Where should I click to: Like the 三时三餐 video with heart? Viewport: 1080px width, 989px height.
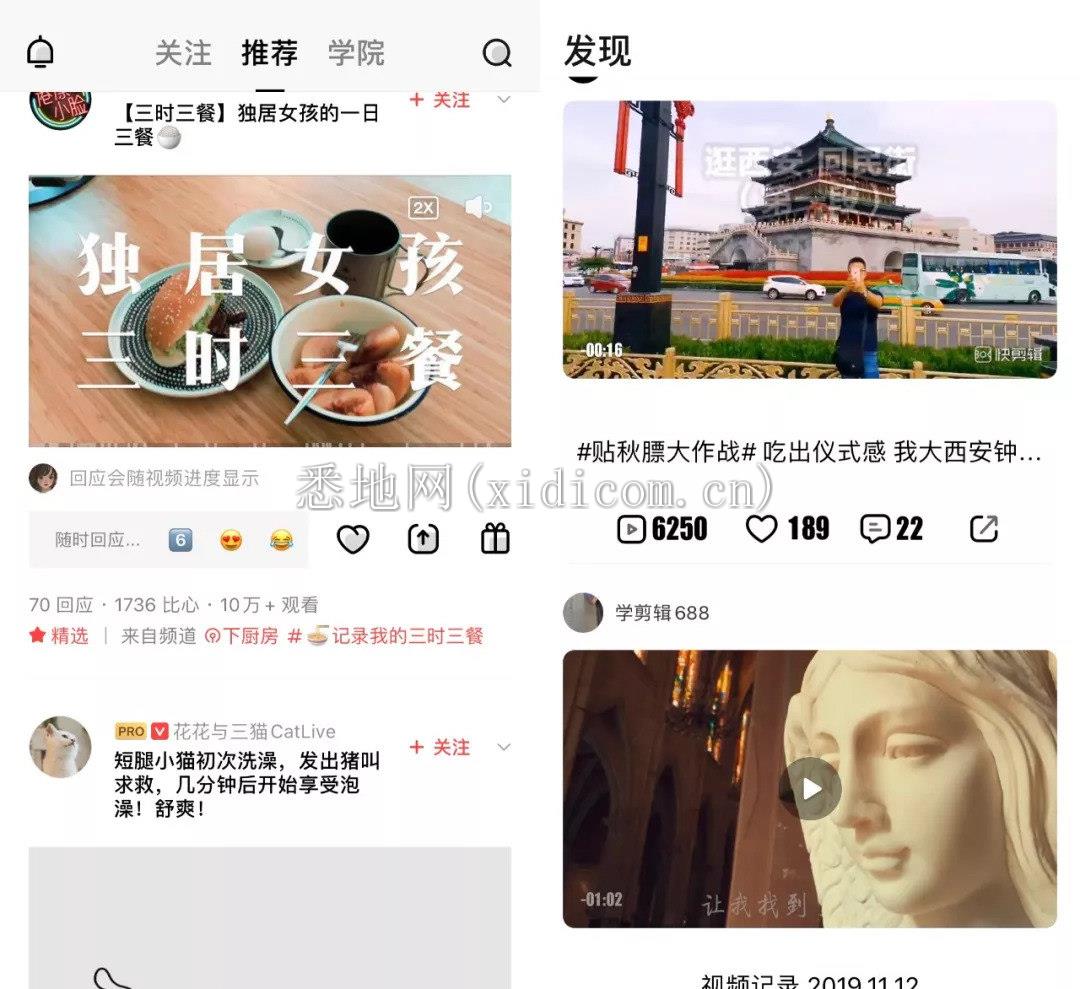353,540
